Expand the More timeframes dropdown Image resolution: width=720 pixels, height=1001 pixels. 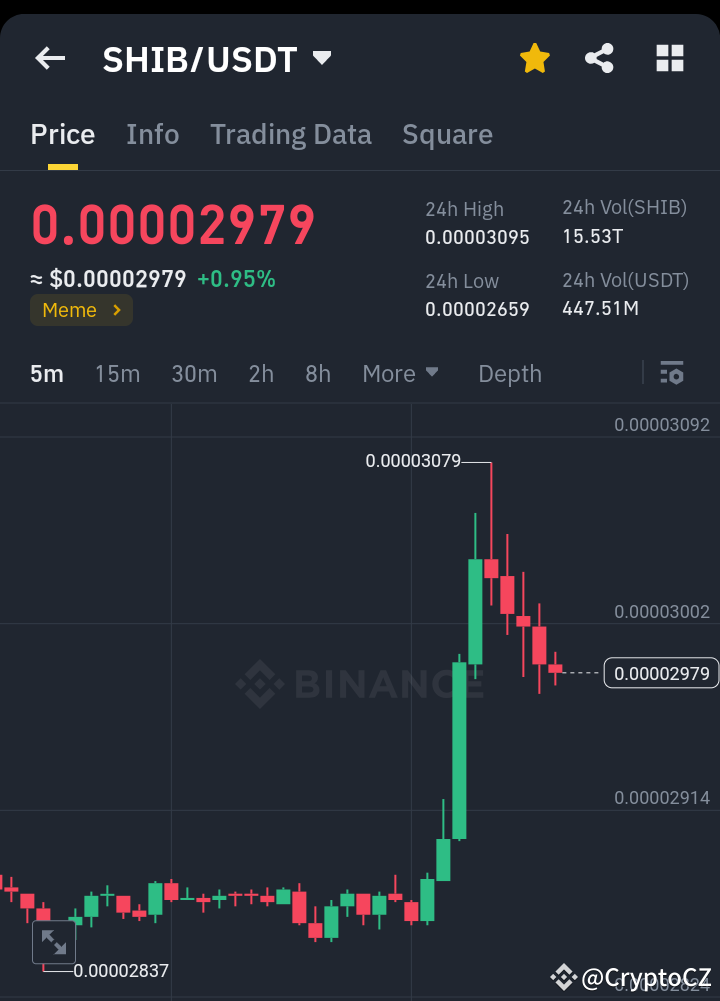click(x=400, y=373)
